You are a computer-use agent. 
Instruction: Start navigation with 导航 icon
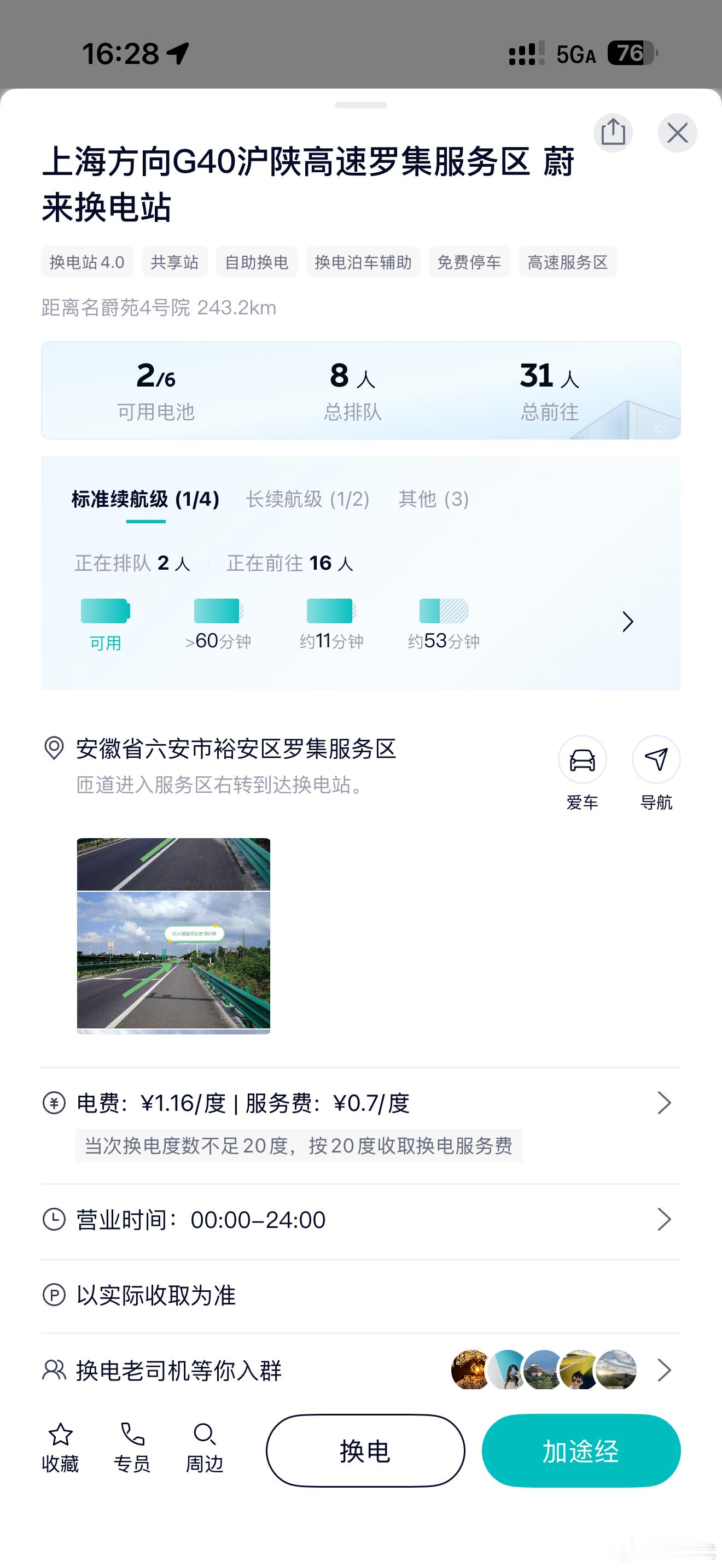[656, 760]
